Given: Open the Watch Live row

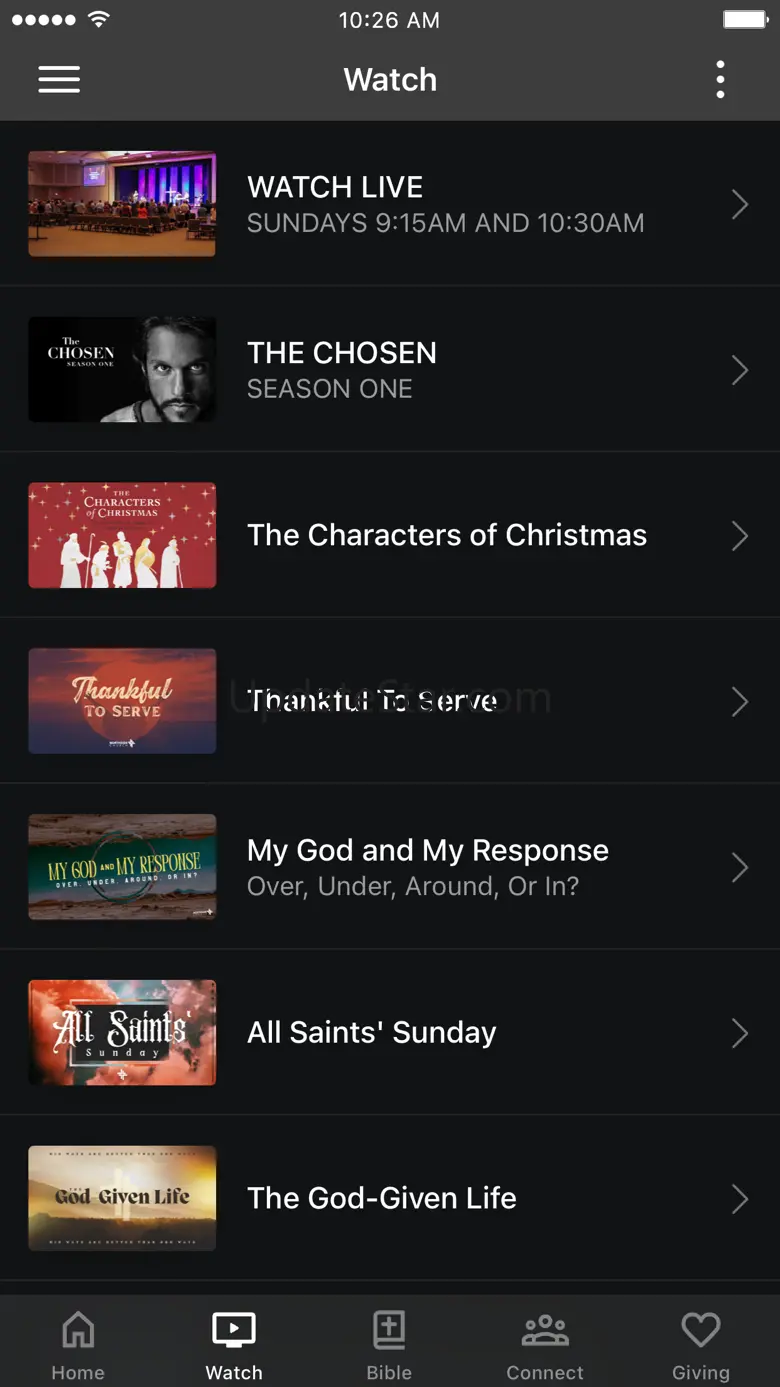Looking at the screenshot, I should 390,204.
